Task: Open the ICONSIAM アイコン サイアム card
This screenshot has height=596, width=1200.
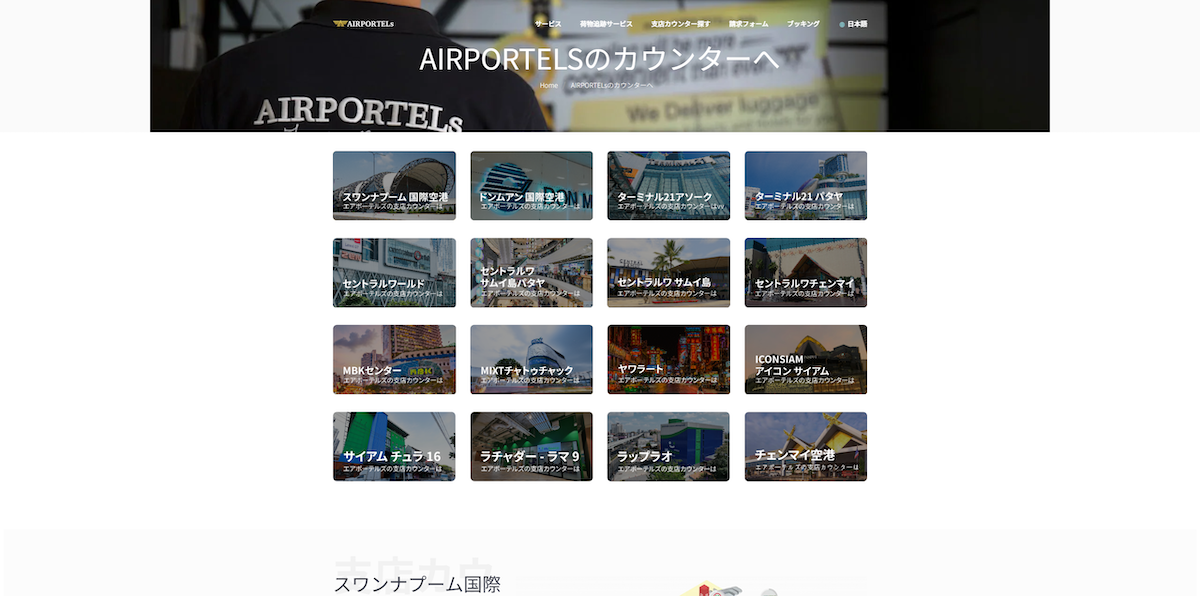Action: point(805,360)
